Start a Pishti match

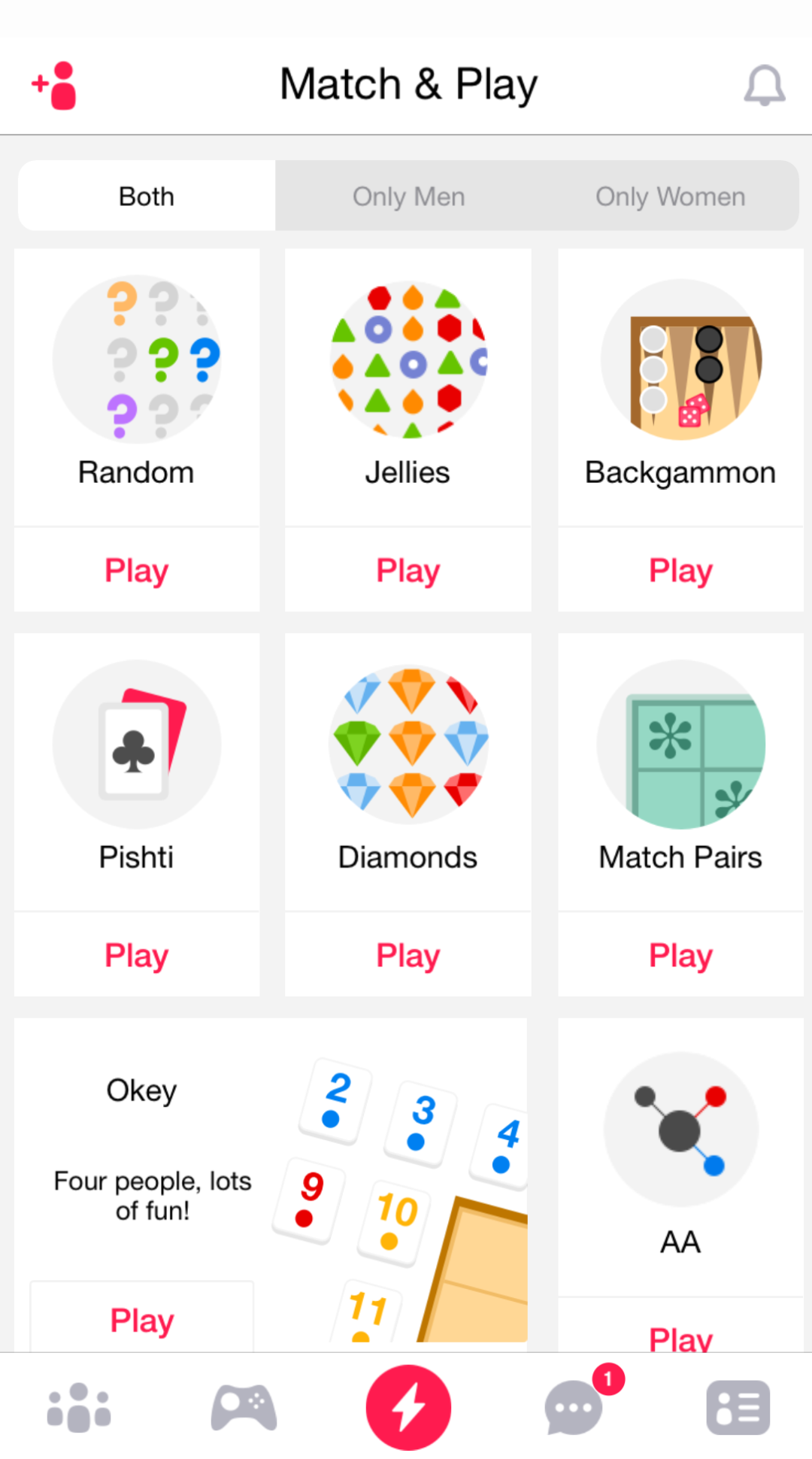[137, 955]
